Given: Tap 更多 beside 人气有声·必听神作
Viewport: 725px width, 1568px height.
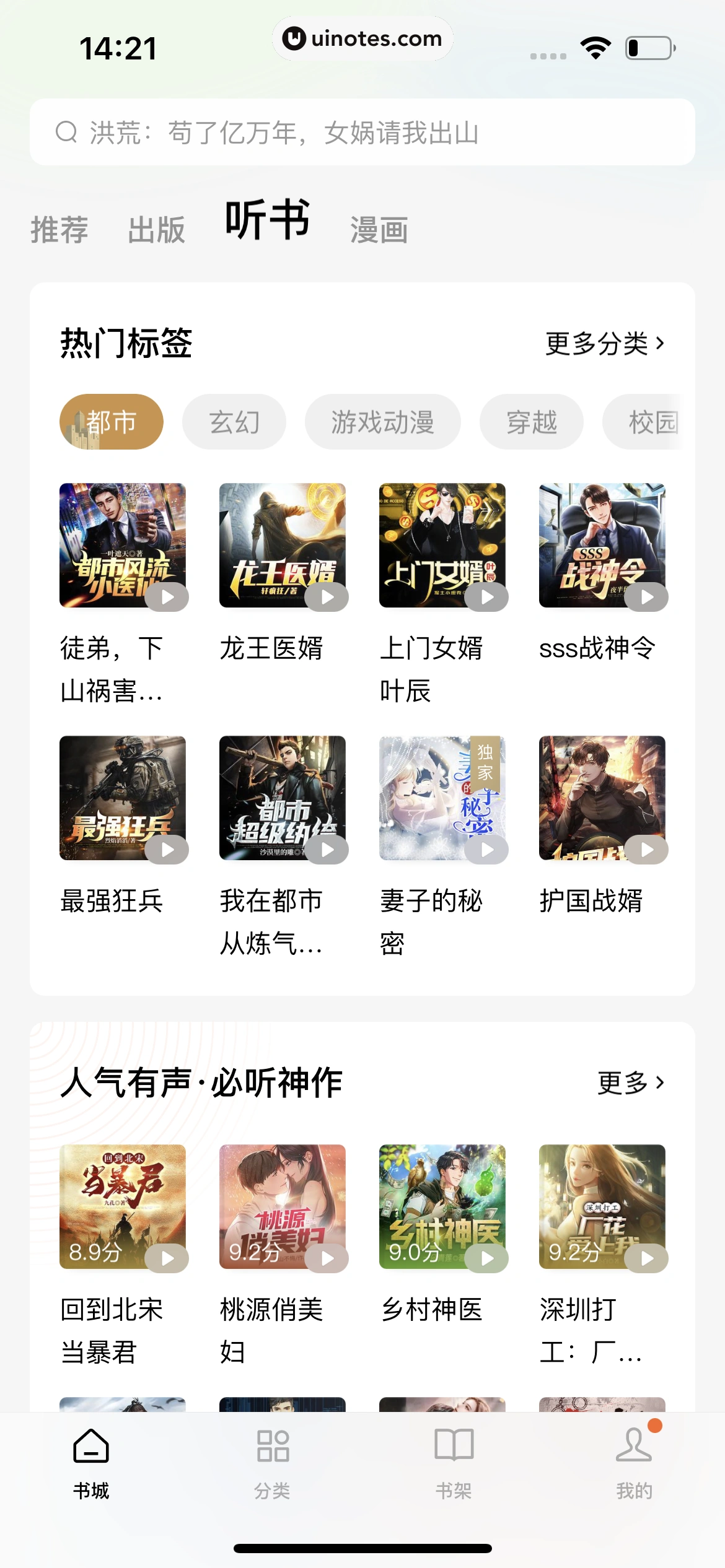Looking at the screenshot, I should (630, 1083).
